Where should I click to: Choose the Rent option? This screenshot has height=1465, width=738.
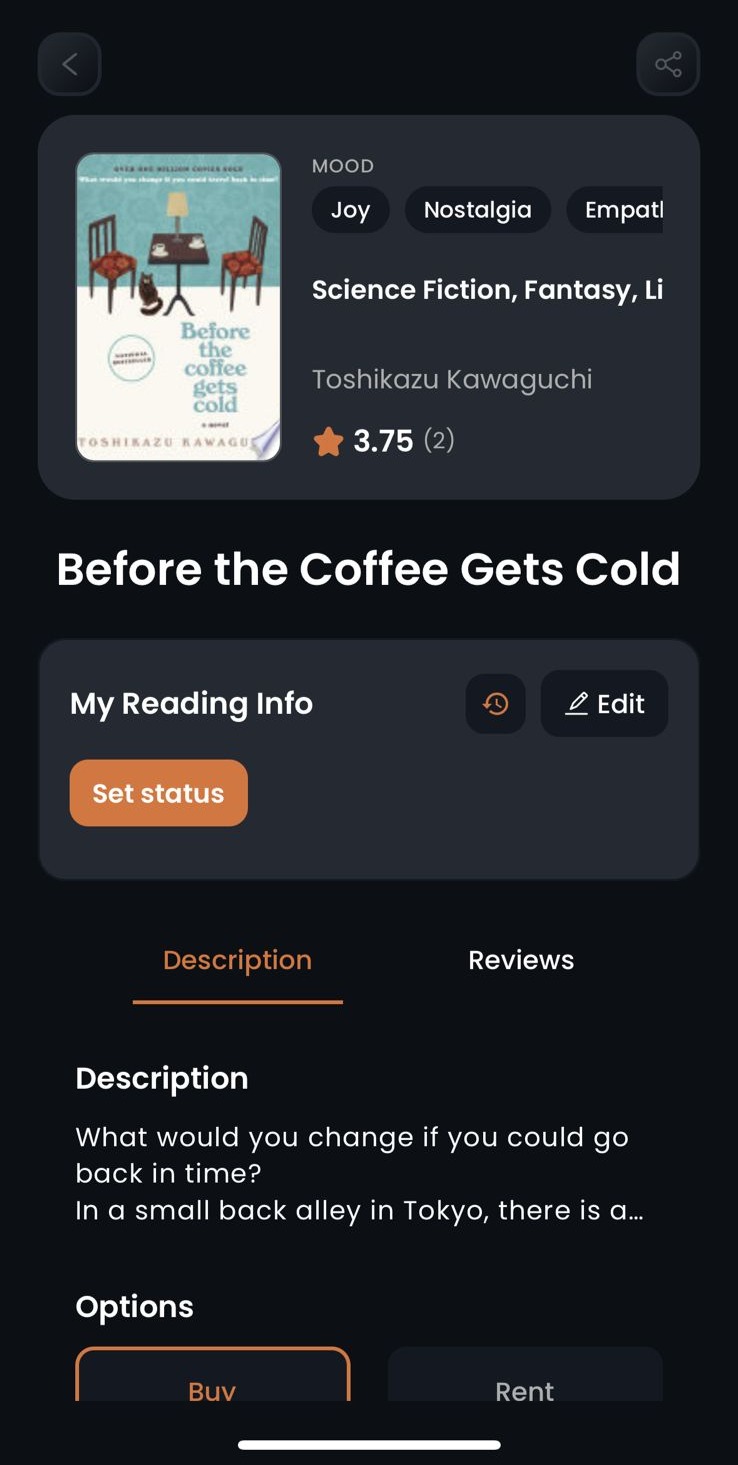(x=524, y=1380)
